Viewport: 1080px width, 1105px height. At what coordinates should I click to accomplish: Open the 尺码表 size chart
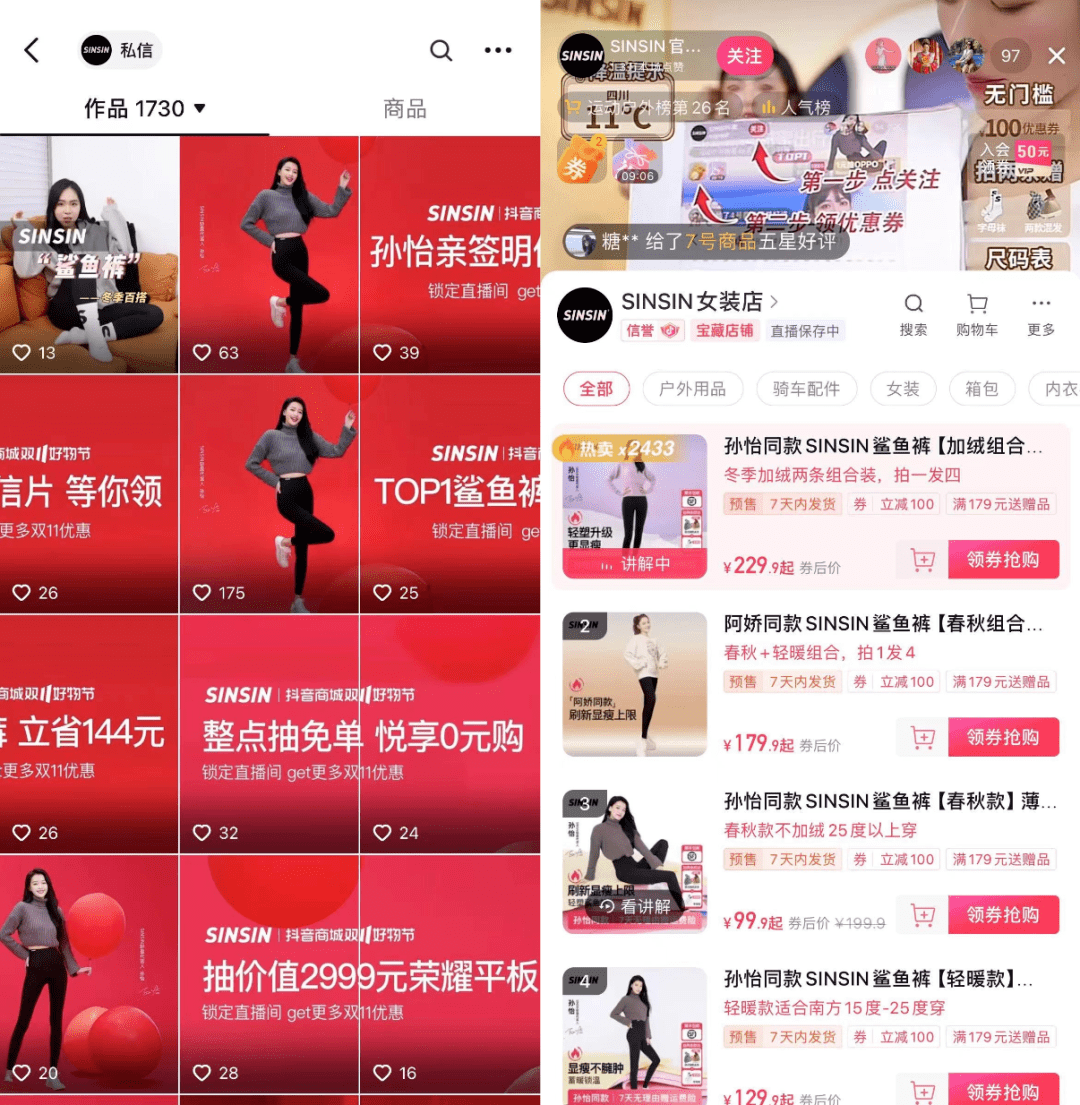[x=1018, y=258]
